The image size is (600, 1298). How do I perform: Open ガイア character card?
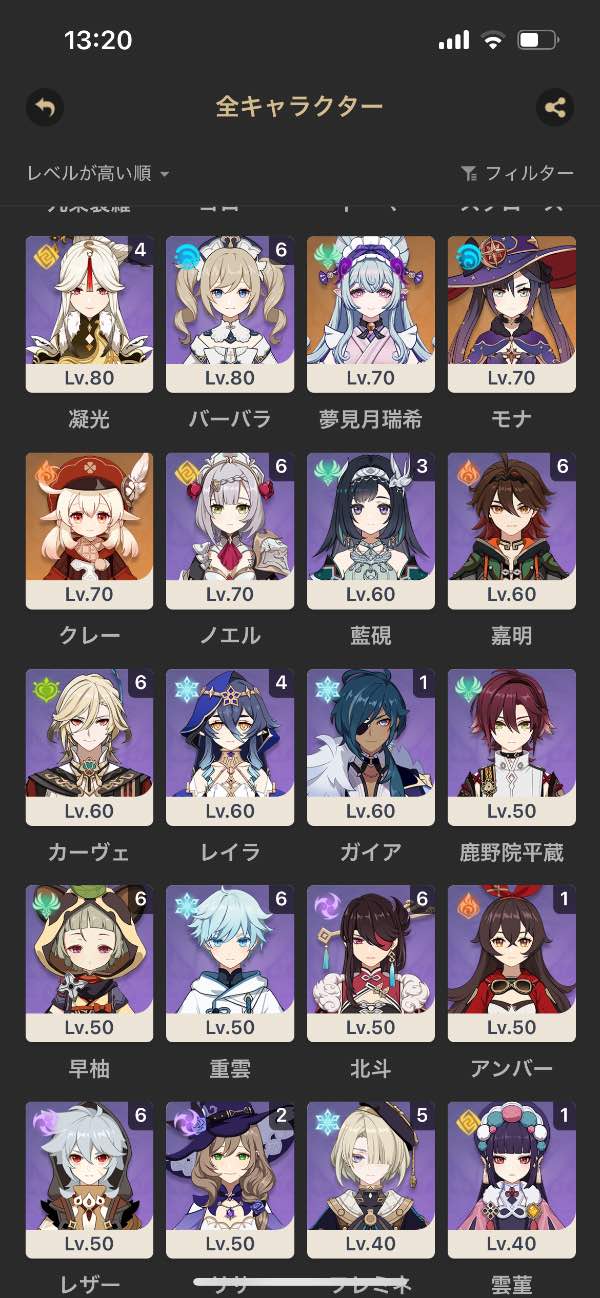[x=371, y=747]
